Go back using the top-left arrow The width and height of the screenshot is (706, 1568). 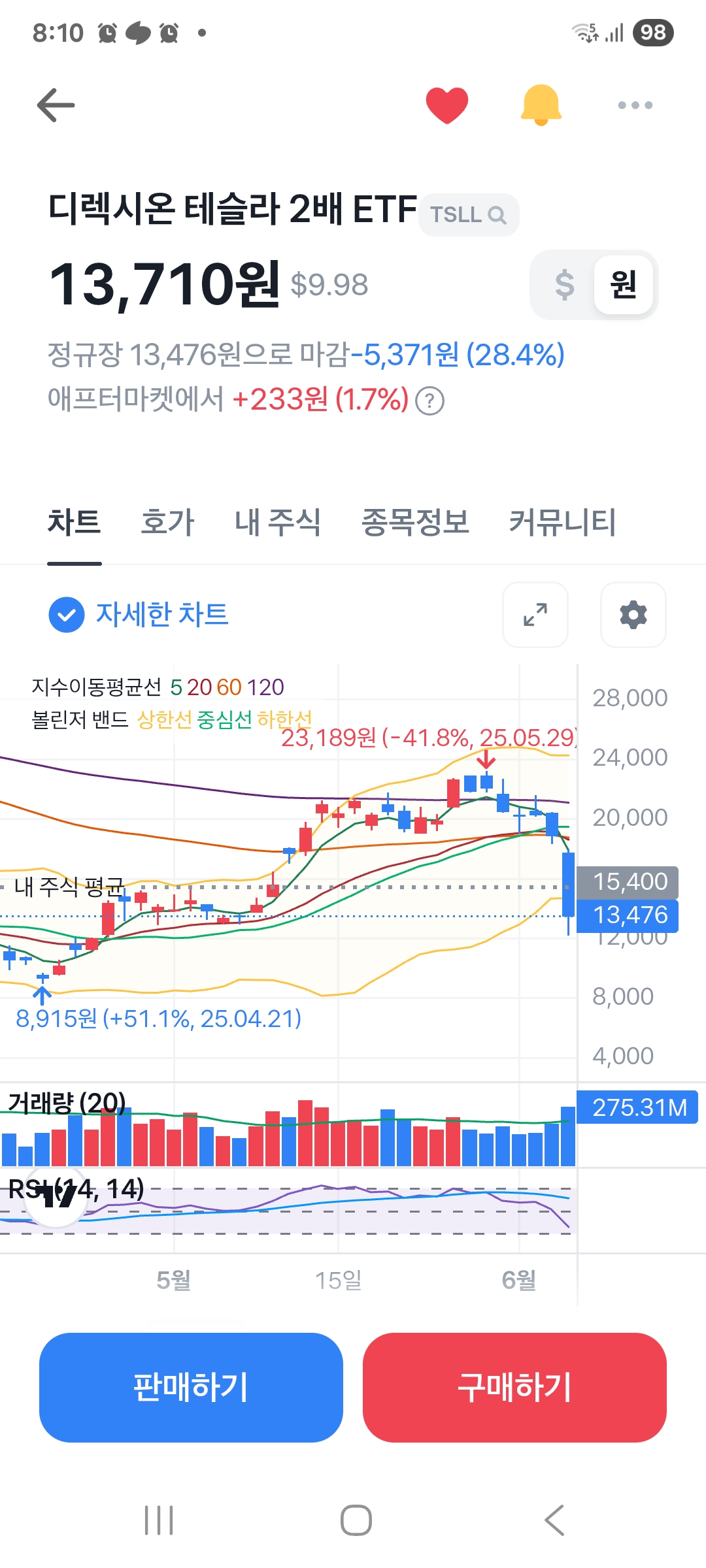[56, 105]
